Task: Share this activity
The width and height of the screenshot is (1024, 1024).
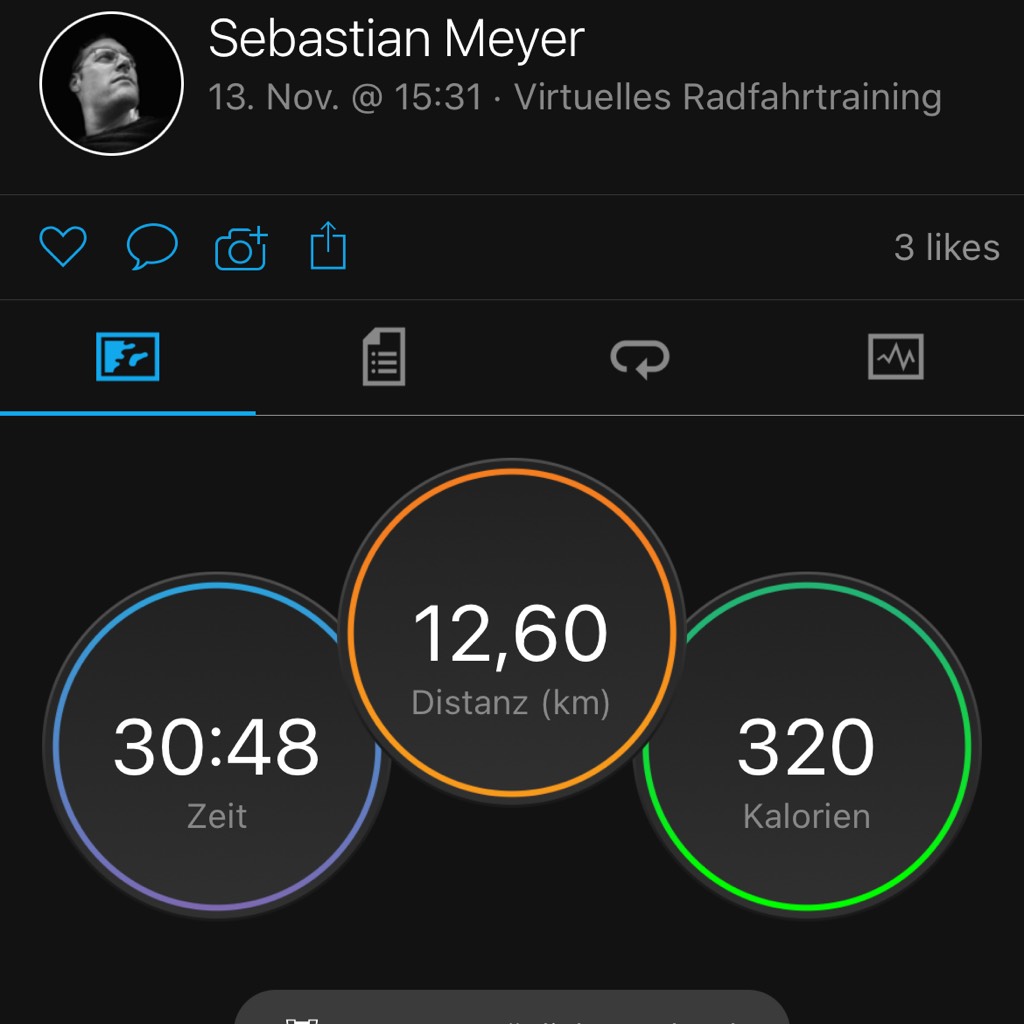Action: (x=328, y=246)
